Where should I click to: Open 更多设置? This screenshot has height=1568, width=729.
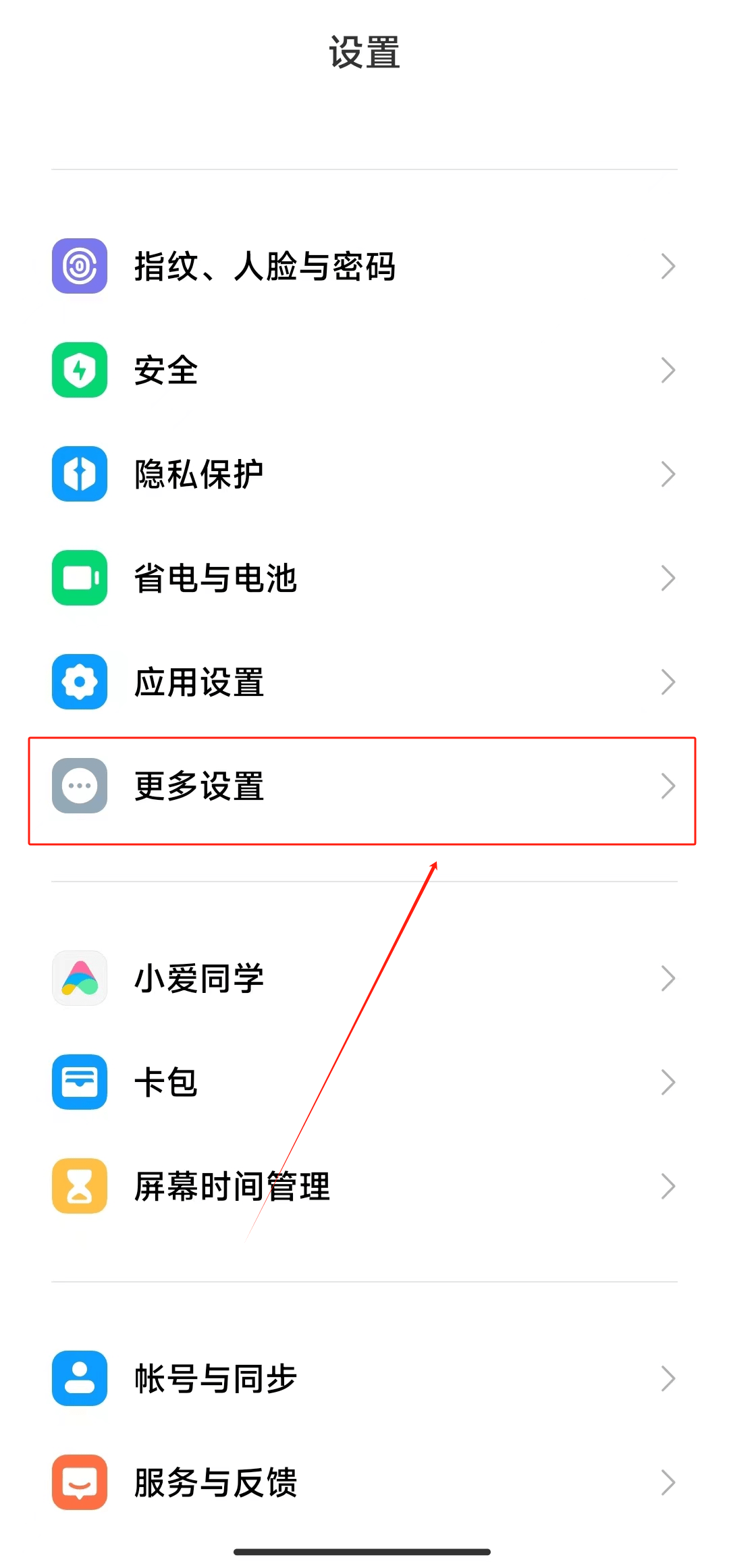pos(364,786)
